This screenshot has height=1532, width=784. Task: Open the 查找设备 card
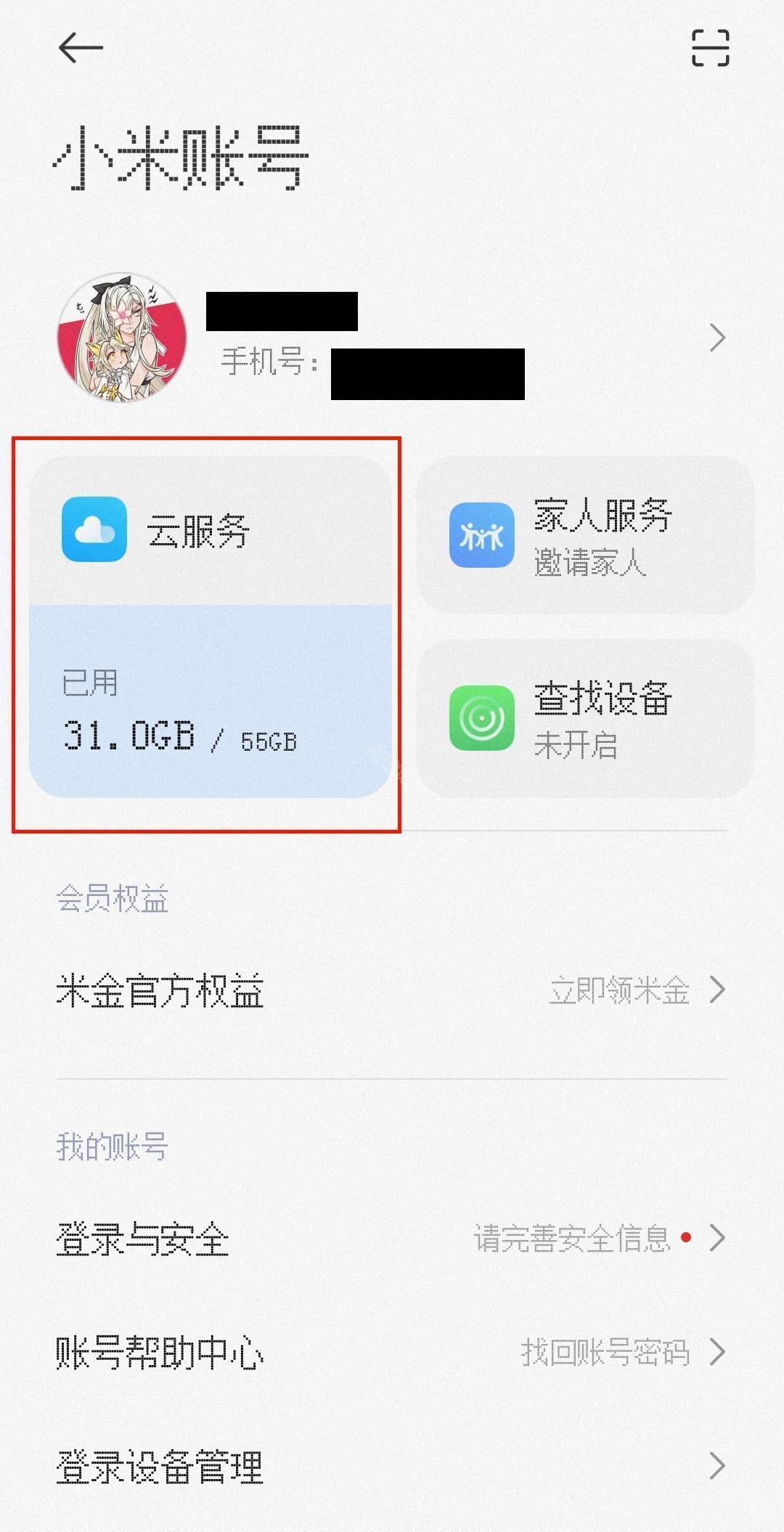pyautogui.click(x=585, y=718)
